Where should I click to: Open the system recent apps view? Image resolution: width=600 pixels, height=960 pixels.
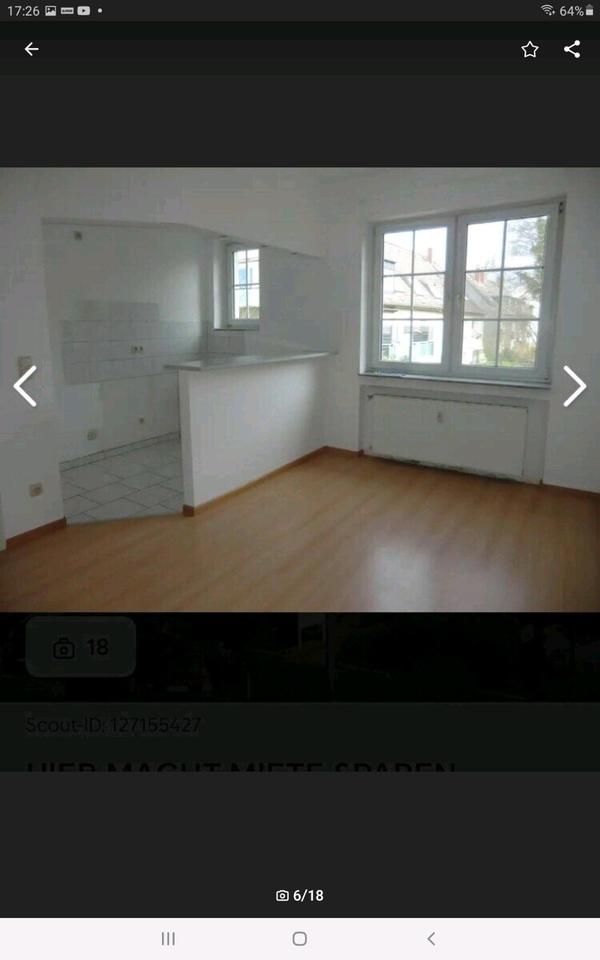168,938
